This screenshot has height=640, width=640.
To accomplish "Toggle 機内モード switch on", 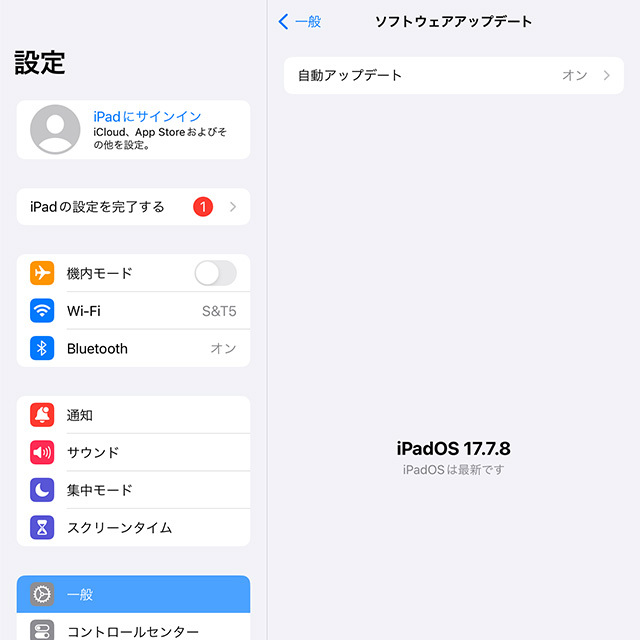I will 215,273.
